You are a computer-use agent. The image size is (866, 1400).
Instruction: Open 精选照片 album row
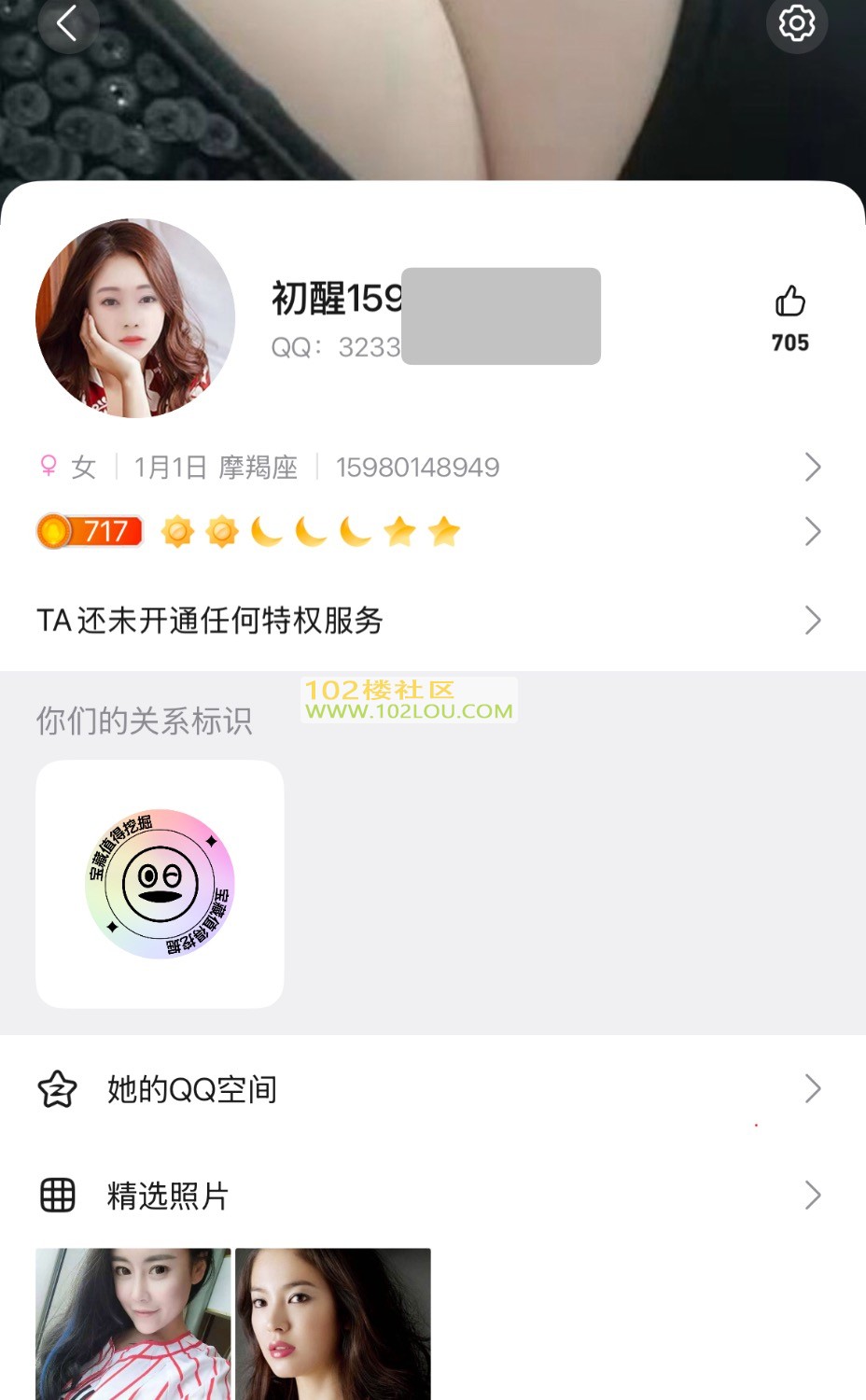pyautogui.click(x=429, y=1196)
